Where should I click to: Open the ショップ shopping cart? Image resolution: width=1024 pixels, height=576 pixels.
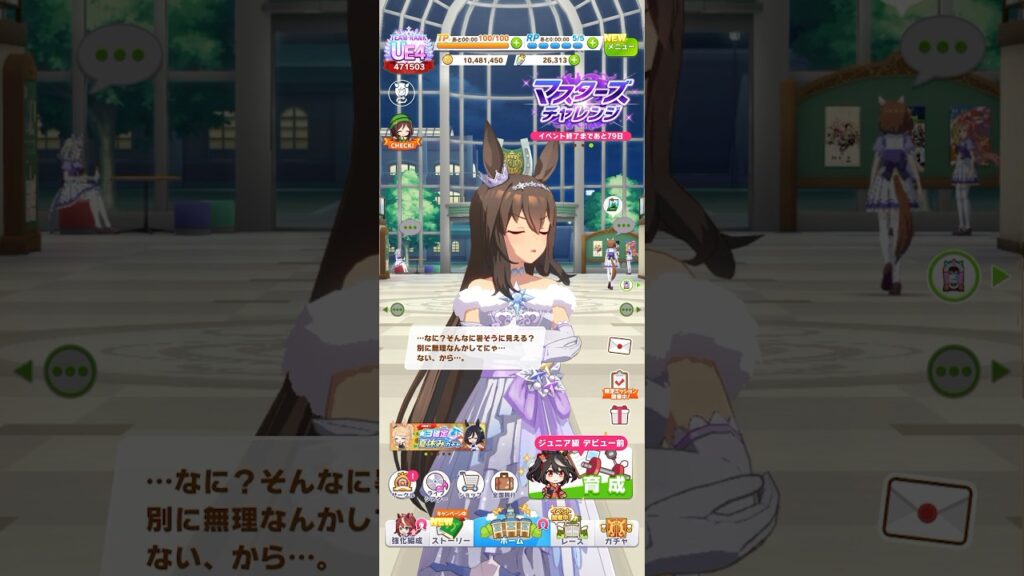point(470,484)
